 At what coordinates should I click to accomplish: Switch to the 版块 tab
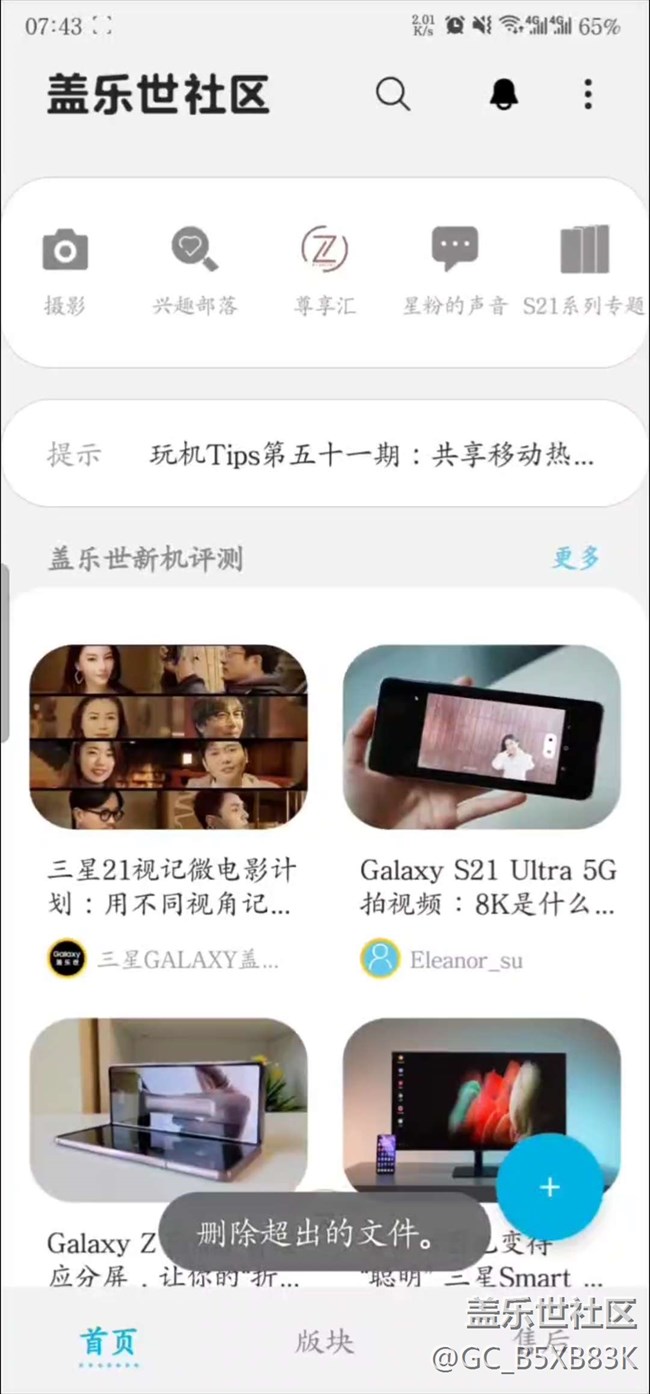click(x=324, y=1342)
